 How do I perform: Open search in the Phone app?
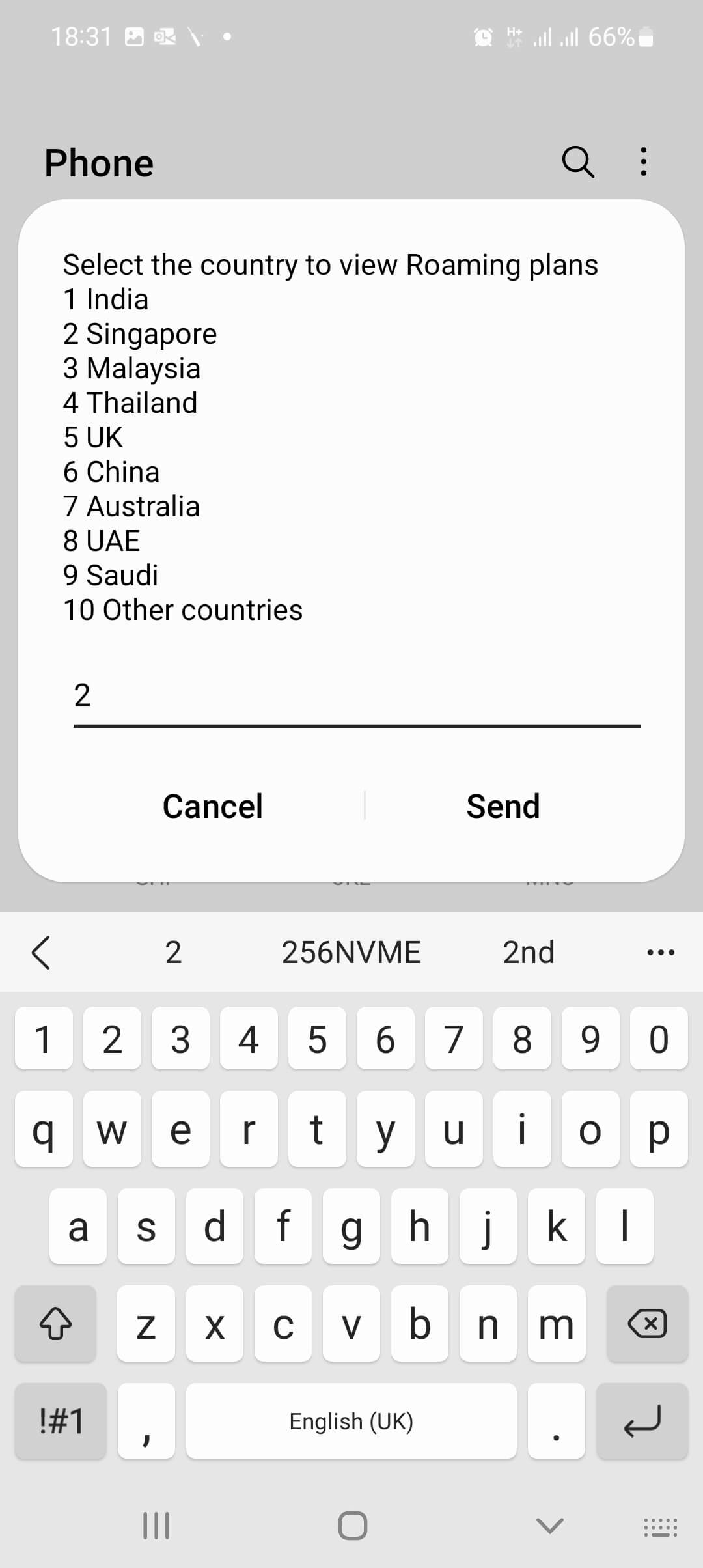577,162
